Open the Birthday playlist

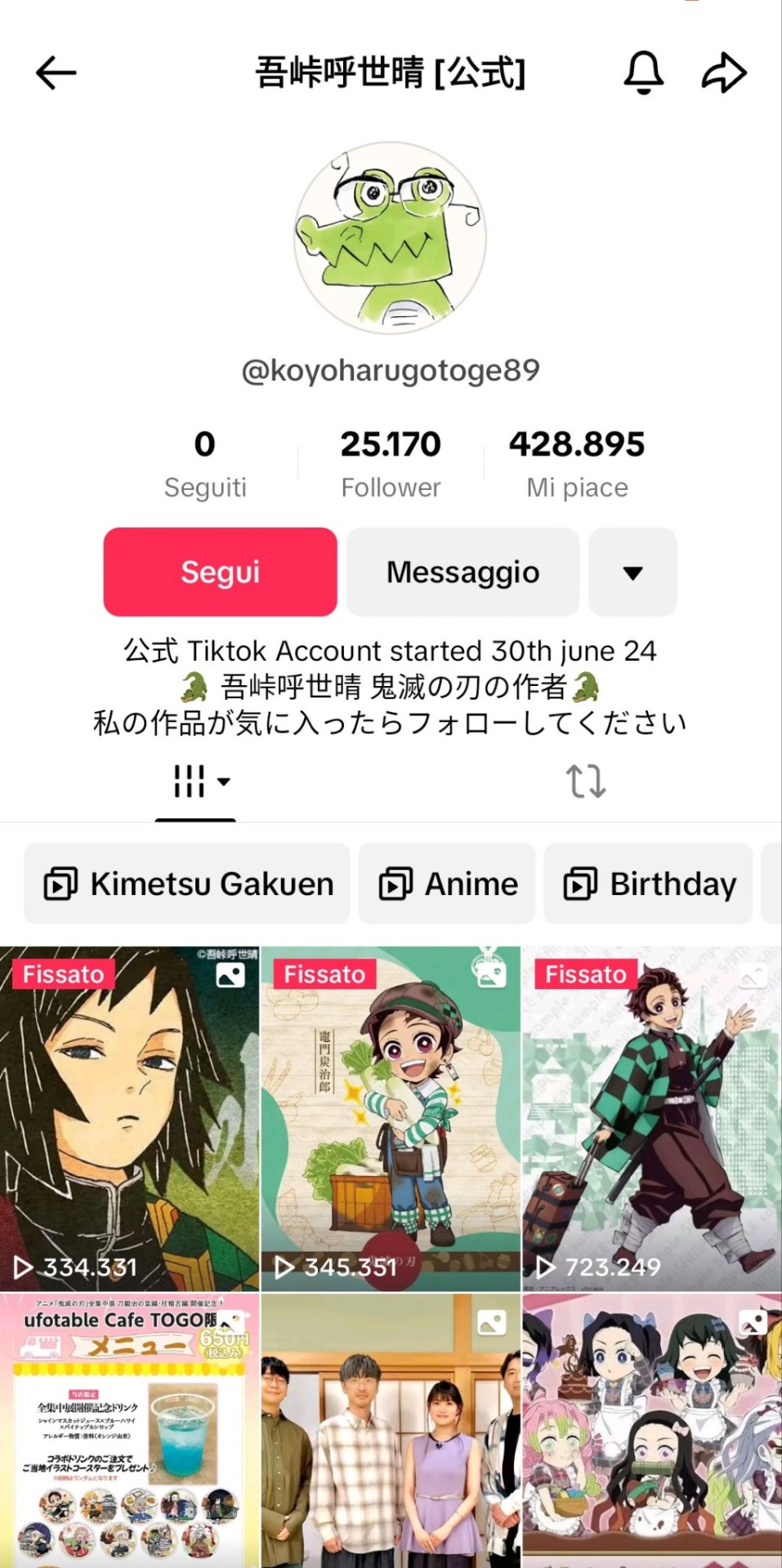point(649,884)
